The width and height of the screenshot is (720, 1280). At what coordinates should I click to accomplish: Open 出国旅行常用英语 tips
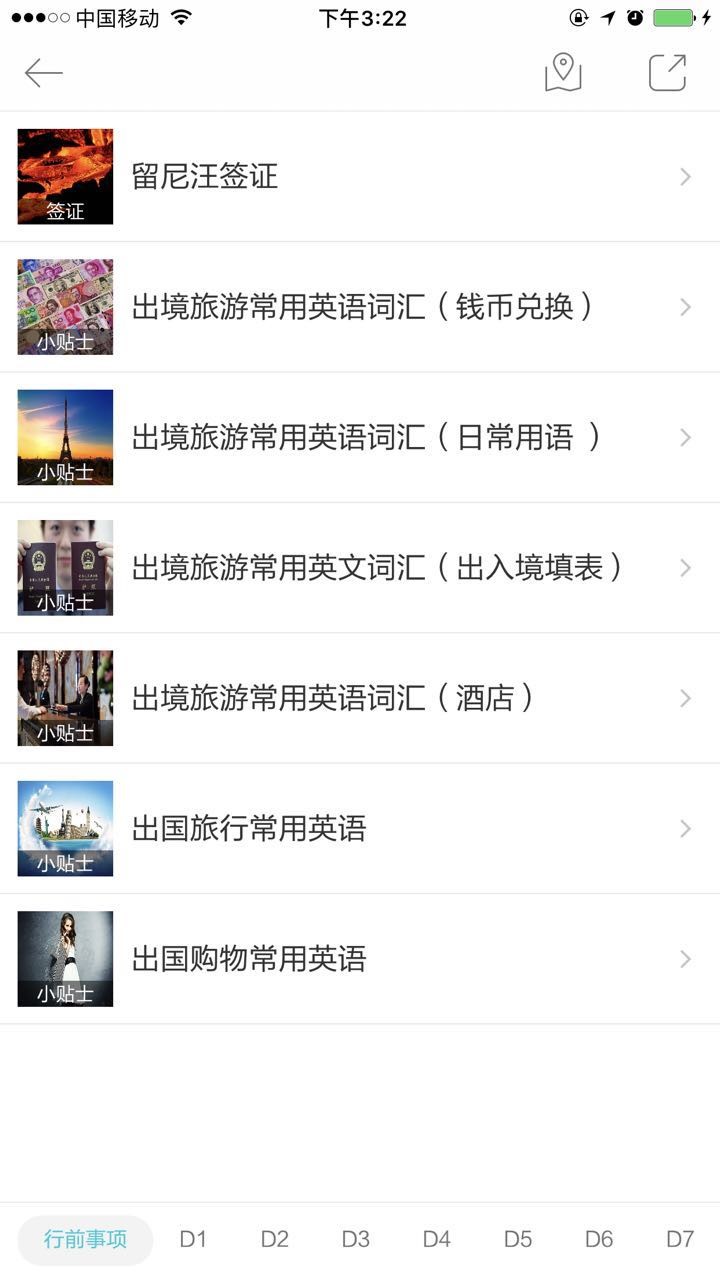click(x=360, y=829)
